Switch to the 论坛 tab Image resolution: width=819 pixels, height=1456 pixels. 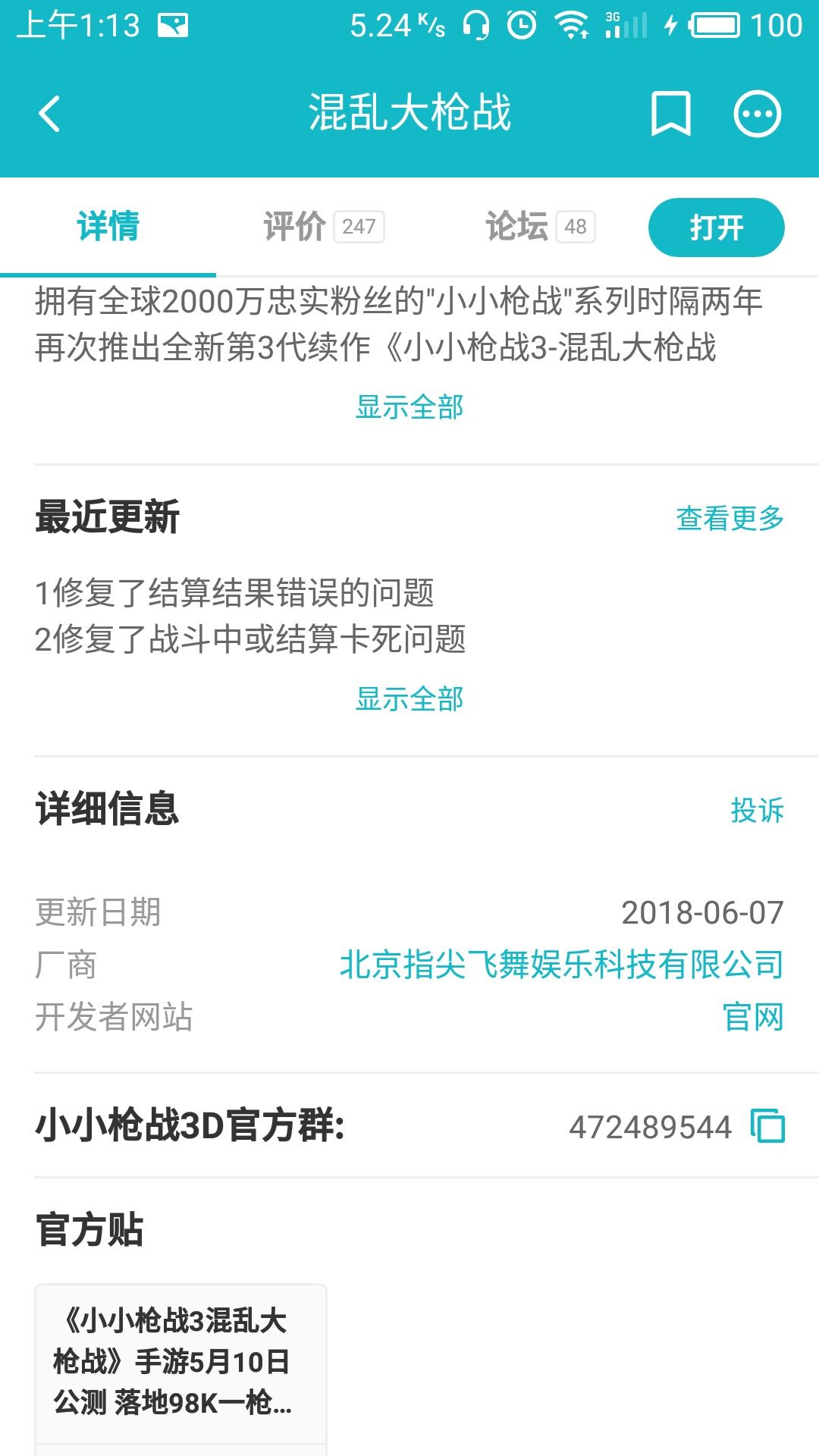538,226
